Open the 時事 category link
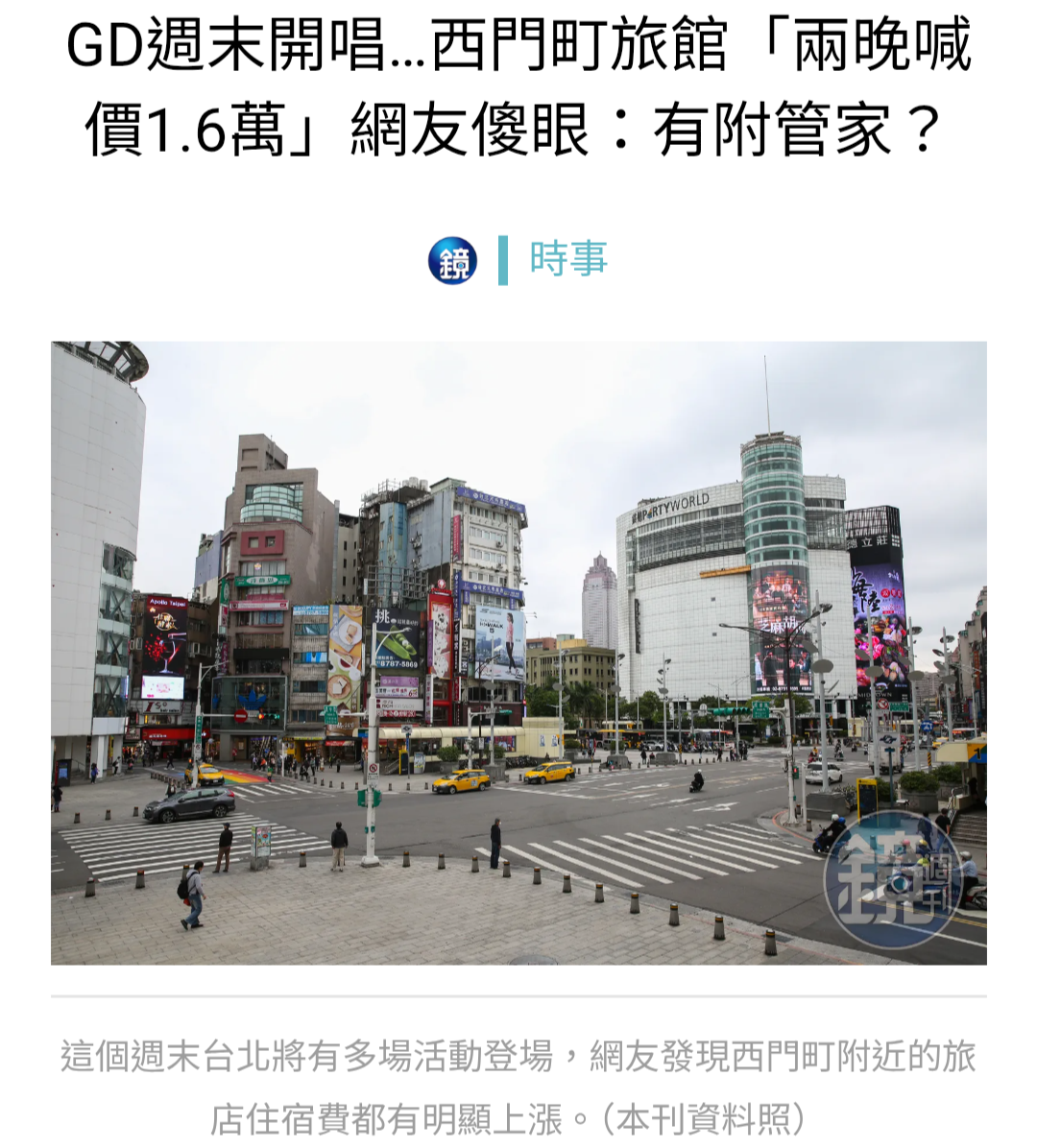1037x1148 pixels. coord(568,259)
